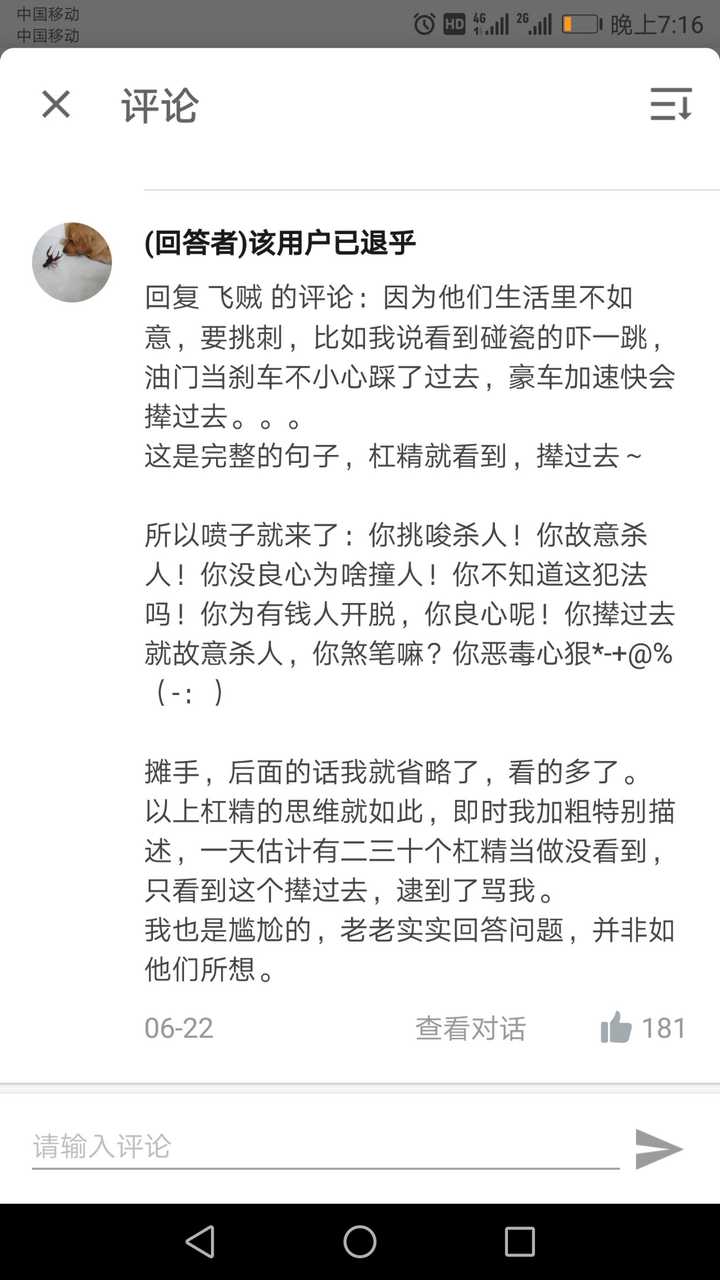Open the commenter's avatar profile
The image size is (720, 1280).
72,262
